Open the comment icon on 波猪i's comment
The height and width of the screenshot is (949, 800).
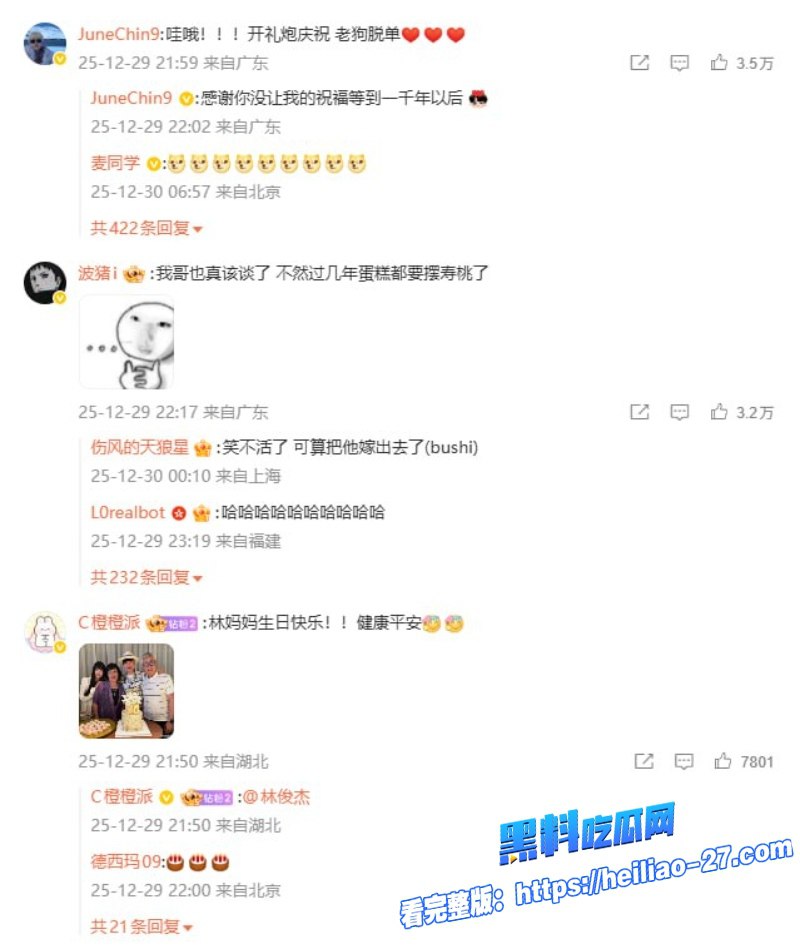[x=679, y=412]
